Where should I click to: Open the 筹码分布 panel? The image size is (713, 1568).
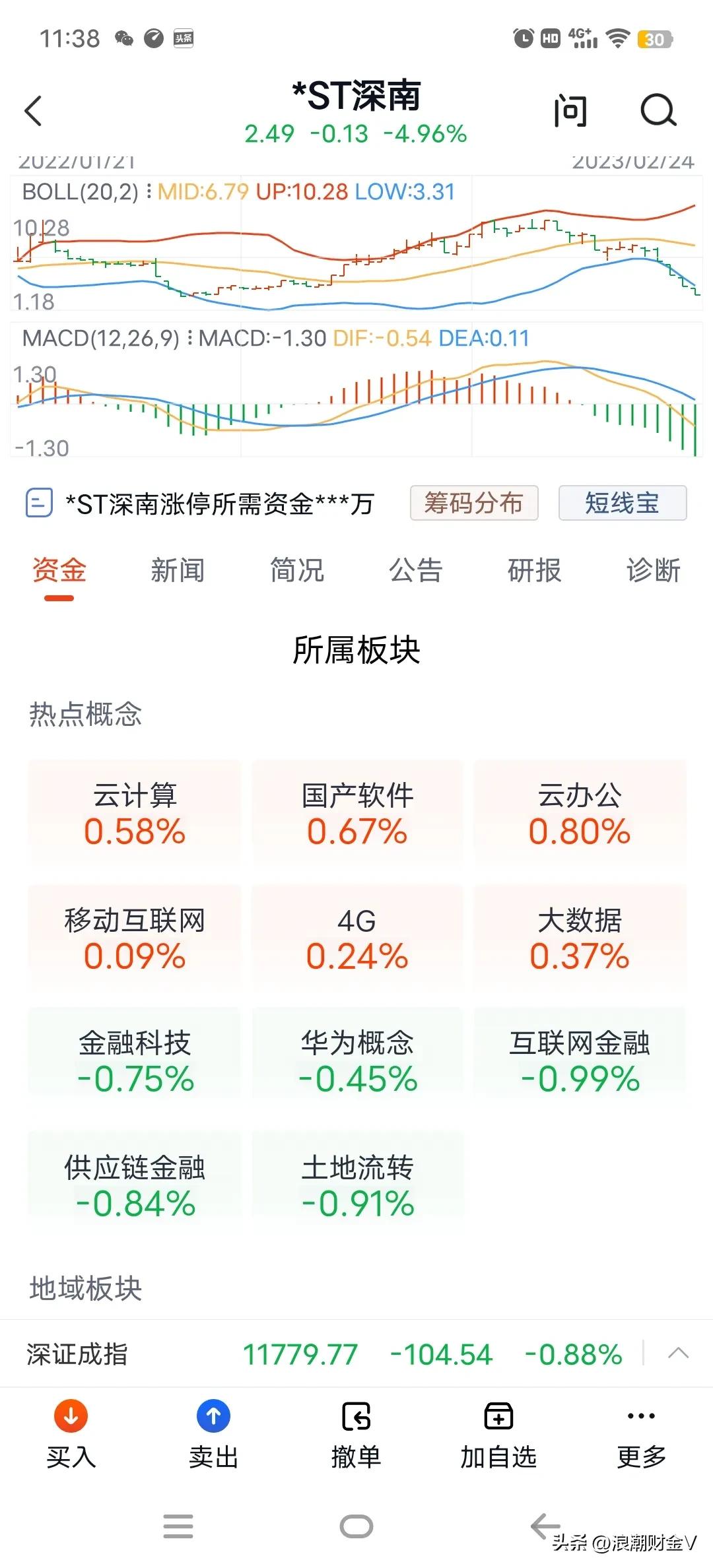click(475, 504)
